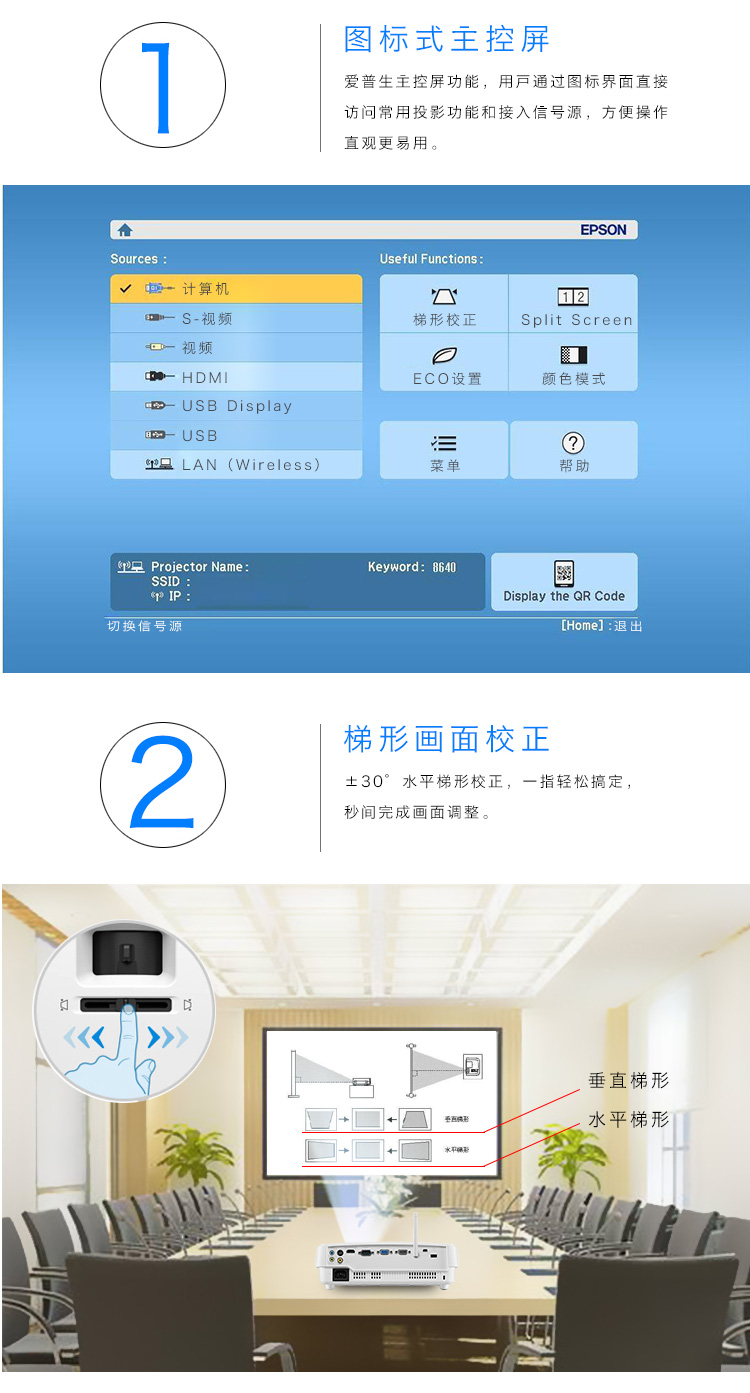The image size is (750, 1393).
Task: Select the Split Screen function icon
Action: (573, 303)
